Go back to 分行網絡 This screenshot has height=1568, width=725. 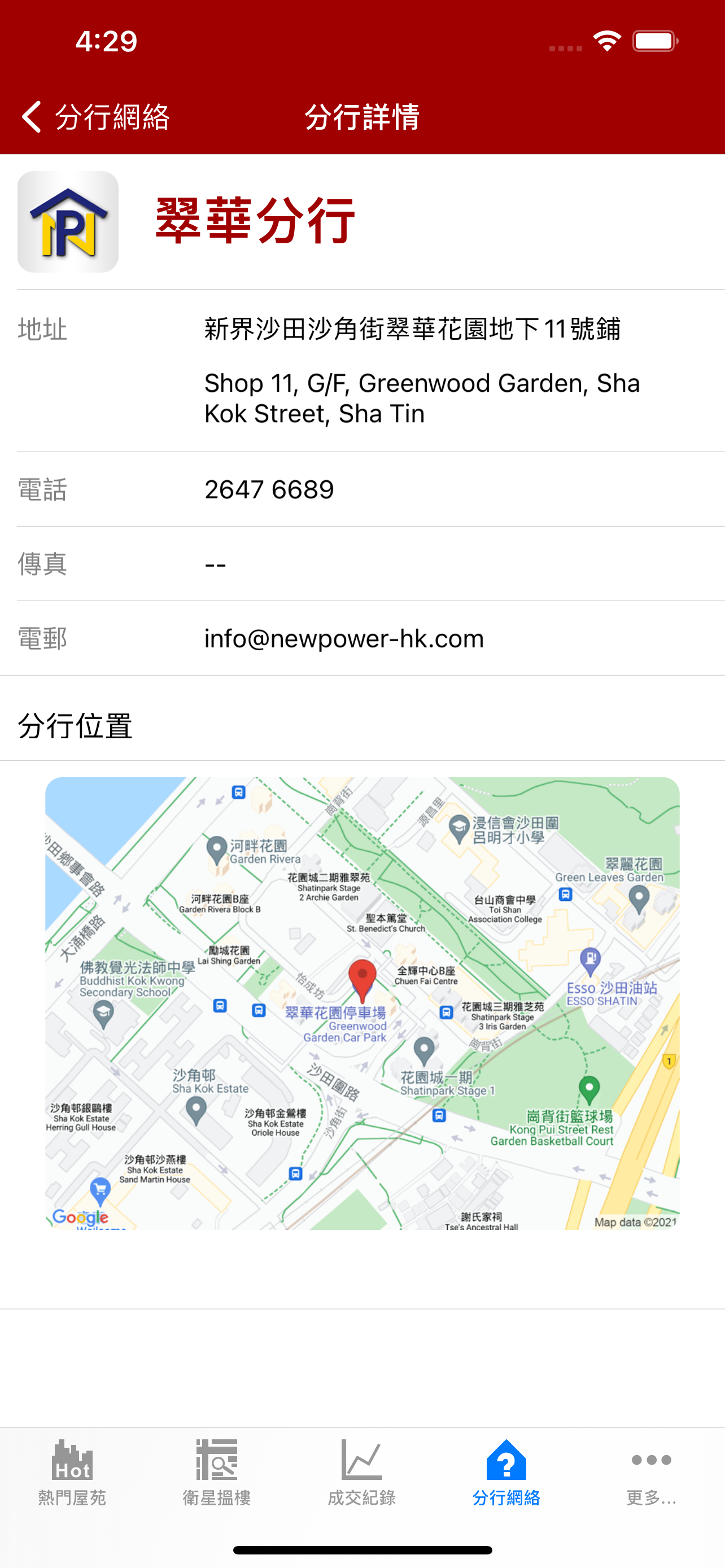(95, 116)
